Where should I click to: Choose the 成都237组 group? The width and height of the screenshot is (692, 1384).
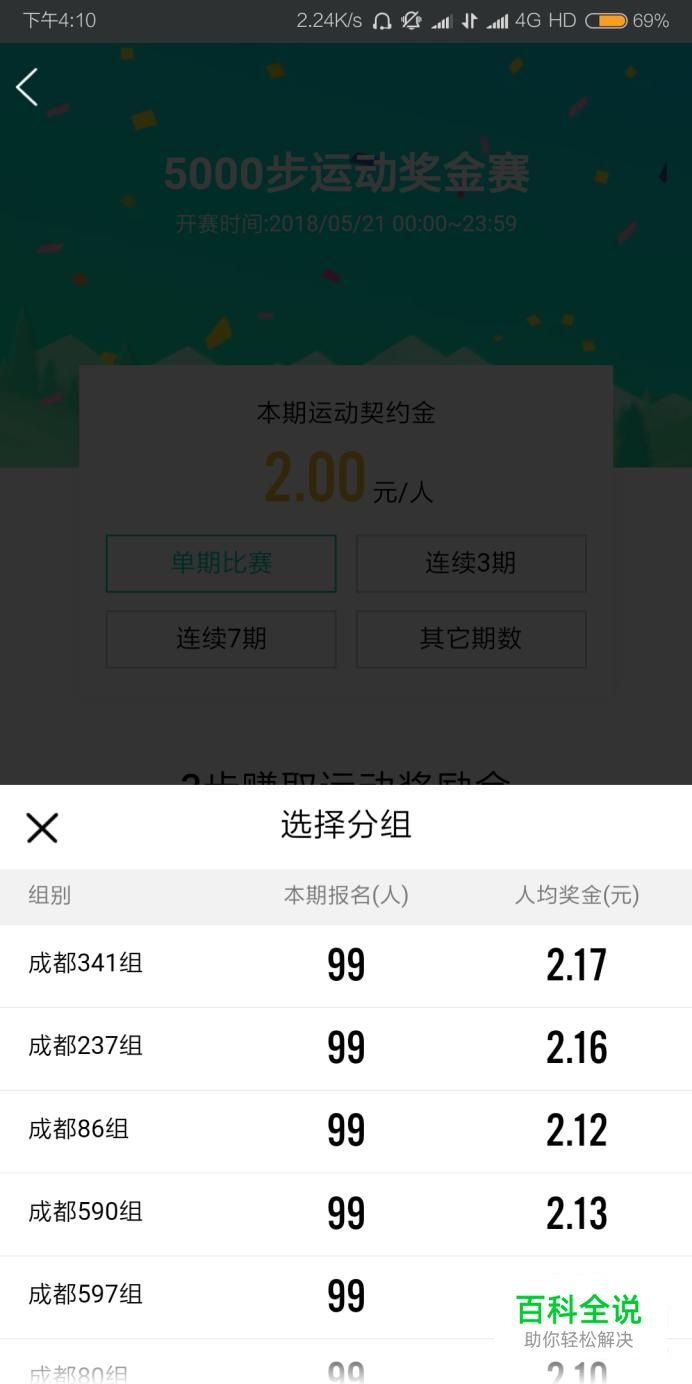[346, 1048]
